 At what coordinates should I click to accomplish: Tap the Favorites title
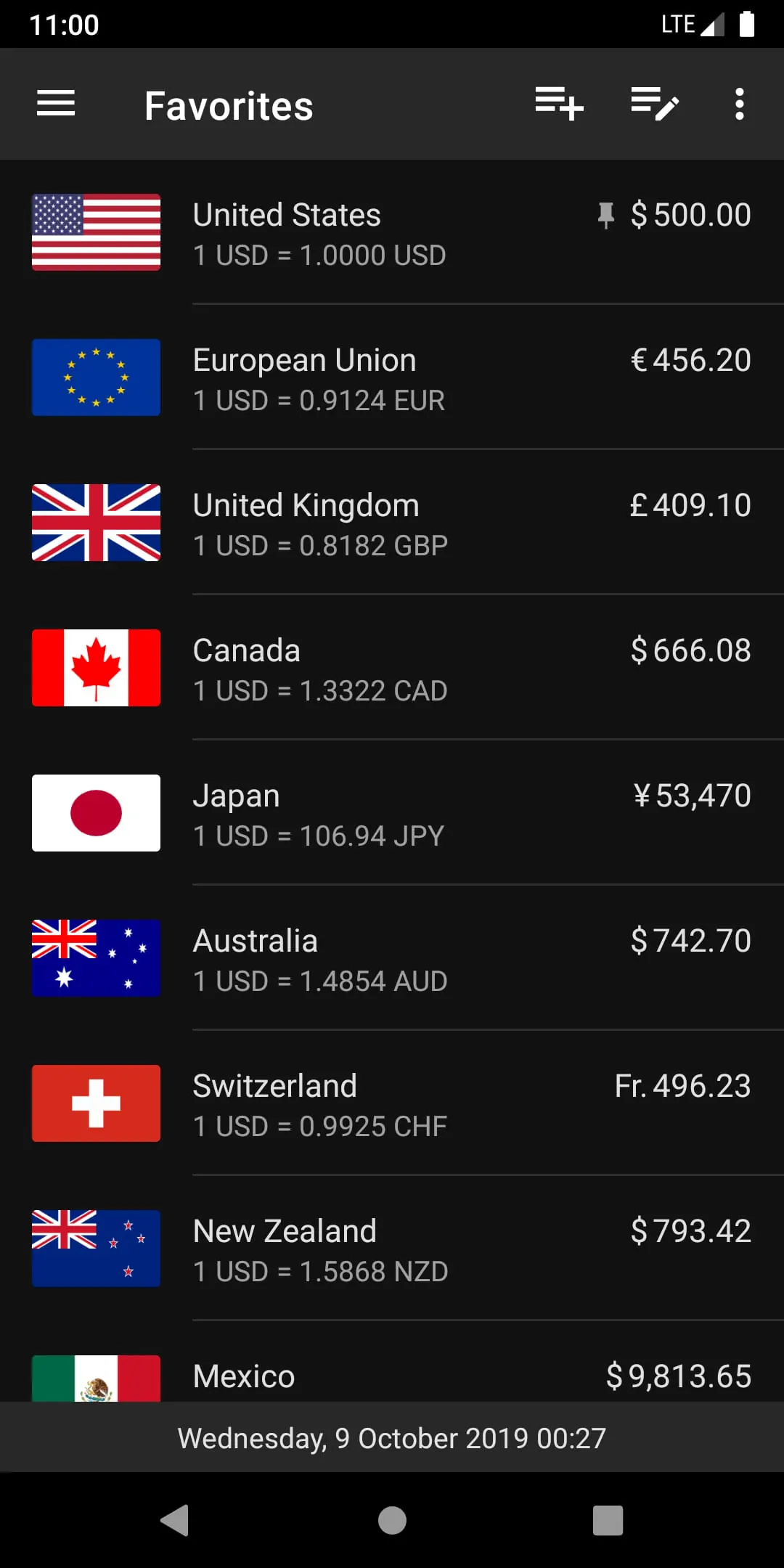click(x=229, y=105)
